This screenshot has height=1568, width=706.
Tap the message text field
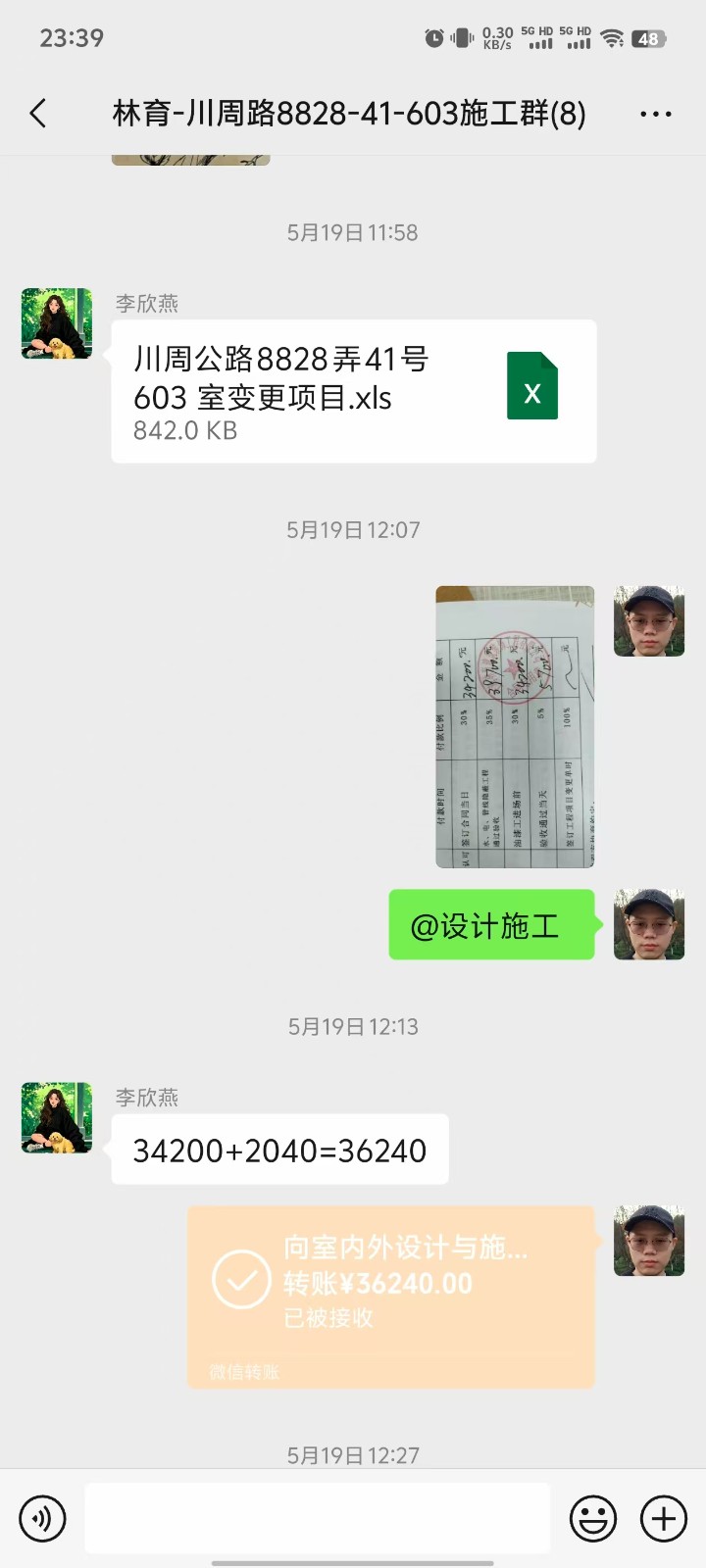317,1518
